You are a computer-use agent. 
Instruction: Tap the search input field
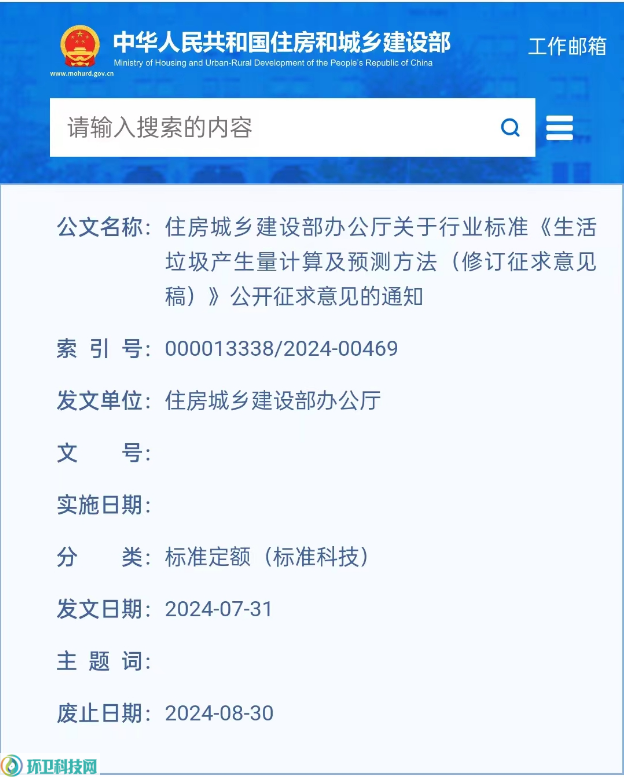(270, 128)
